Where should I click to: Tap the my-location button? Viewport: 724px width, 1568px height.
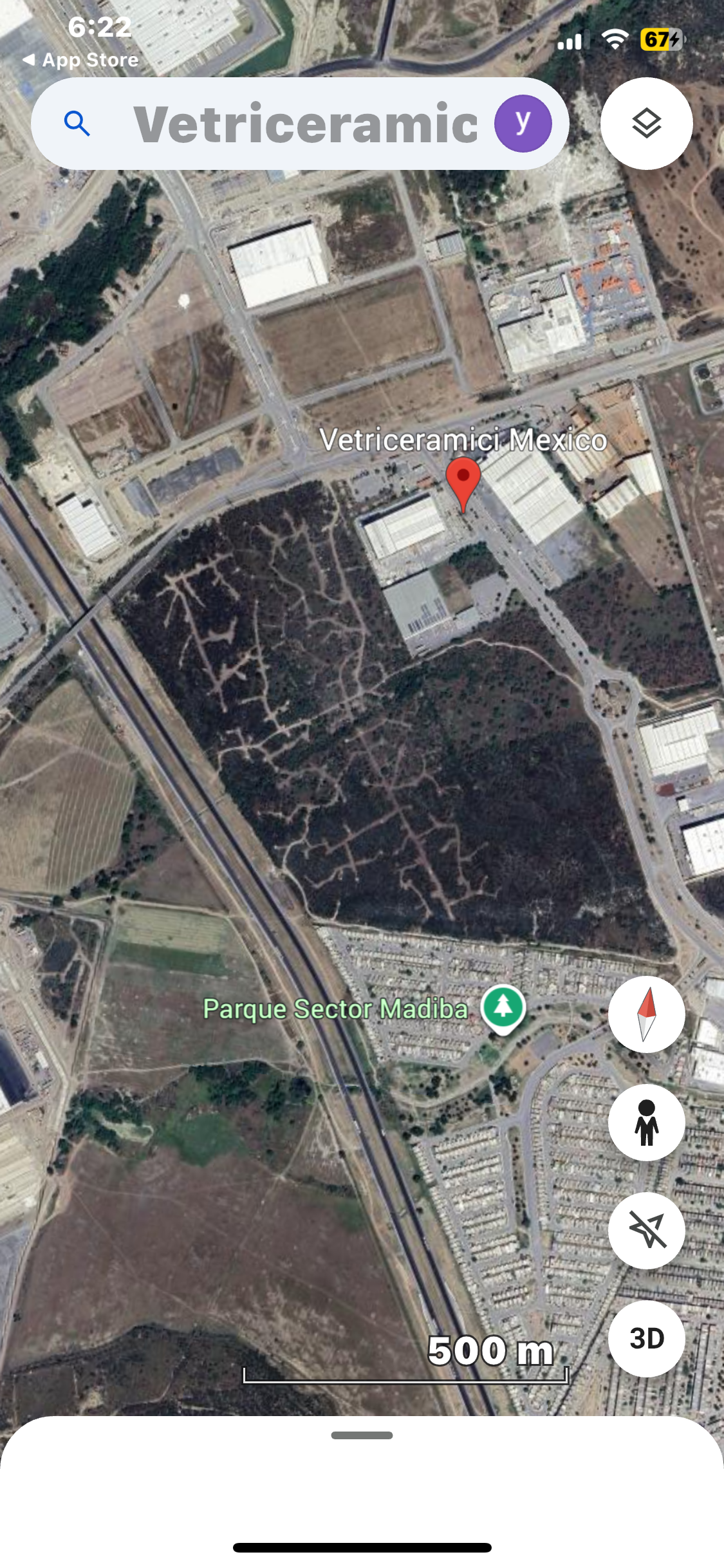click(x=646, y=1230)
